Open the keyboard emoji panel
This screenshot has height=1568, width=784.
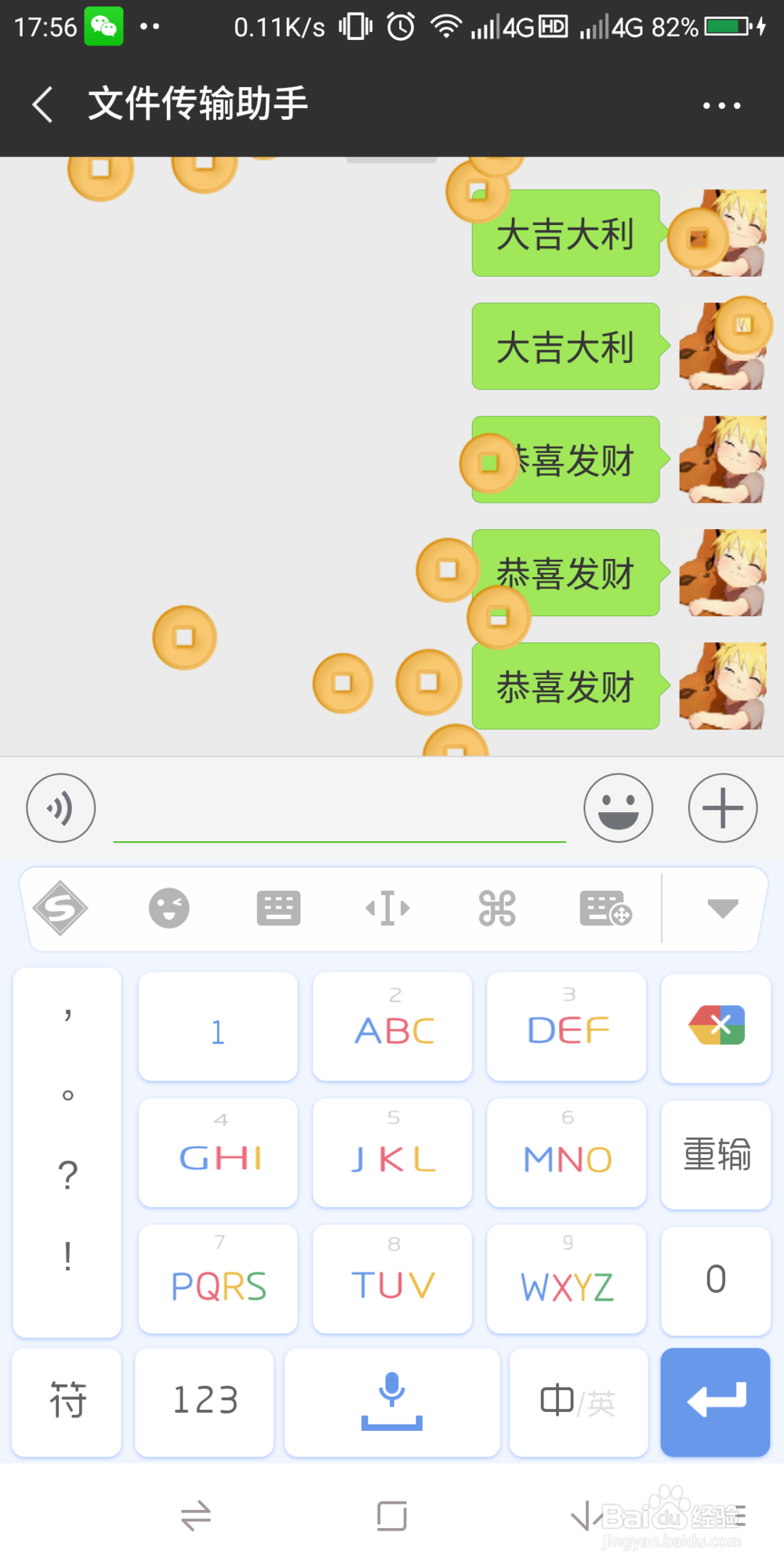pos(169,909)
